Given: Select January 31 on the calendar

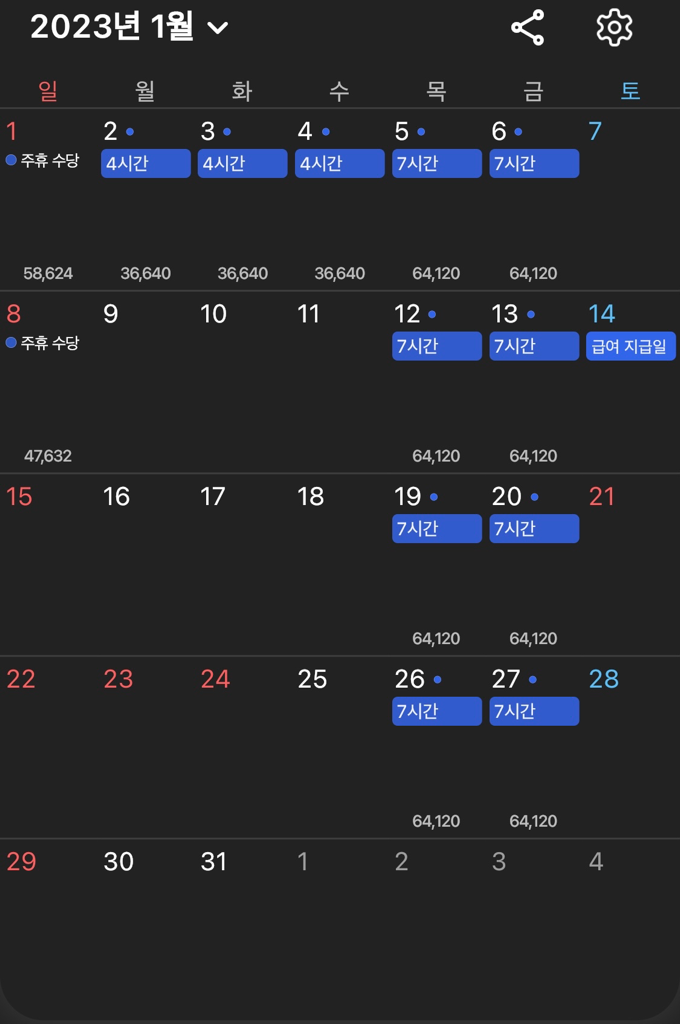Looking at the screenshot, I should click(241, 920).
